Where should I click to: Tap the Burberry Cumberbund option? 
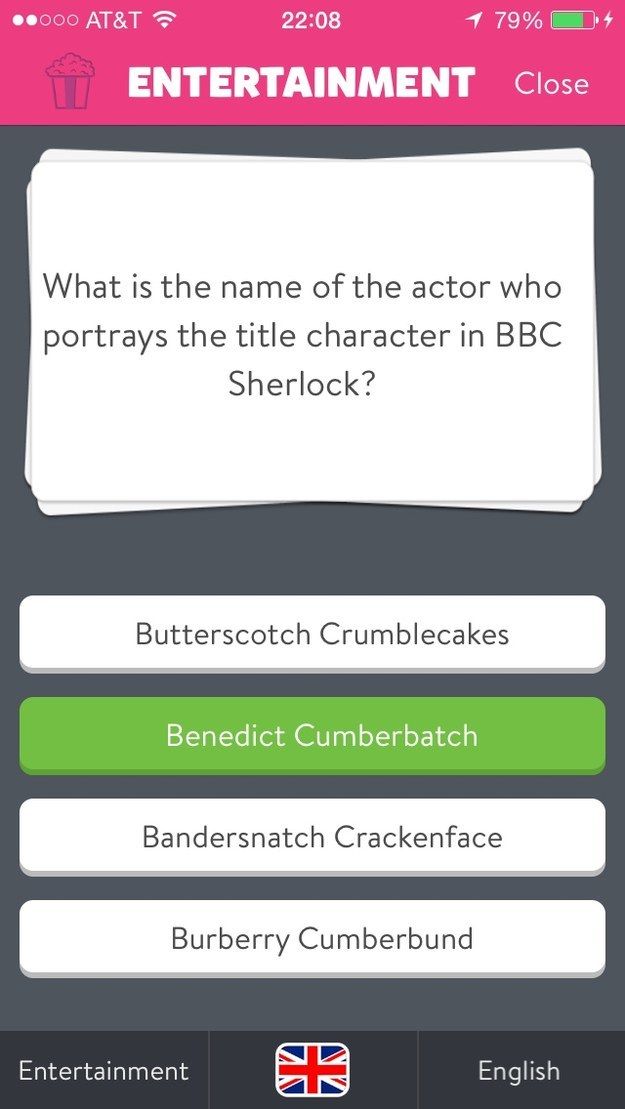312,939
